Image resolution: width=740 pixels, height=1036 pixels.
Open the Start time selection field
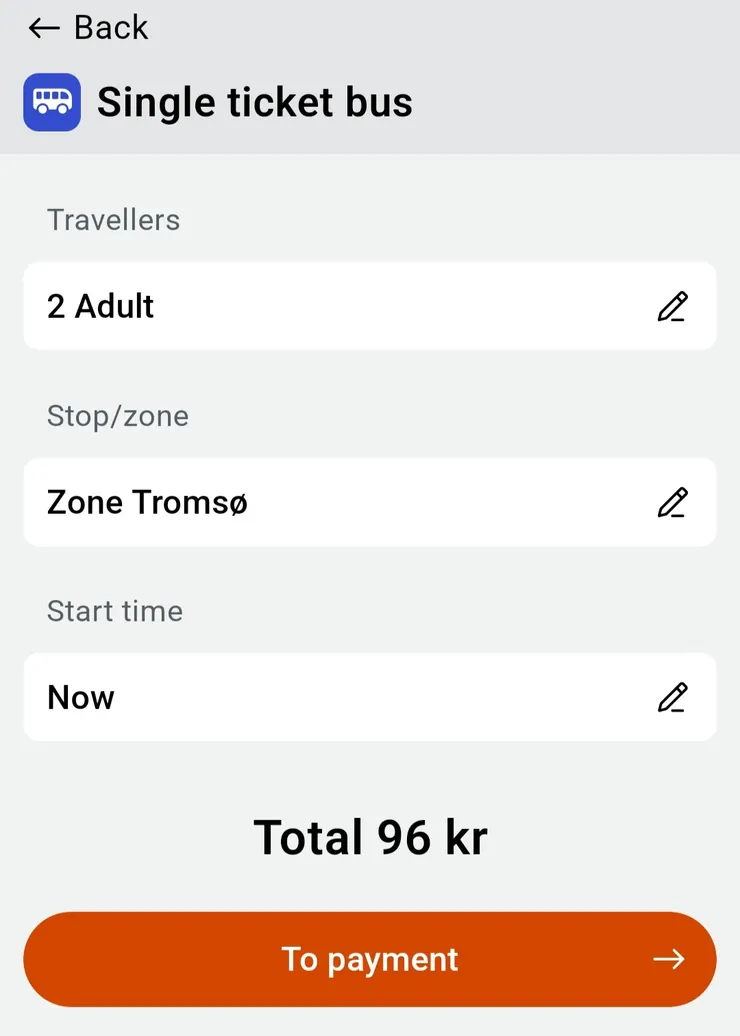370,697
